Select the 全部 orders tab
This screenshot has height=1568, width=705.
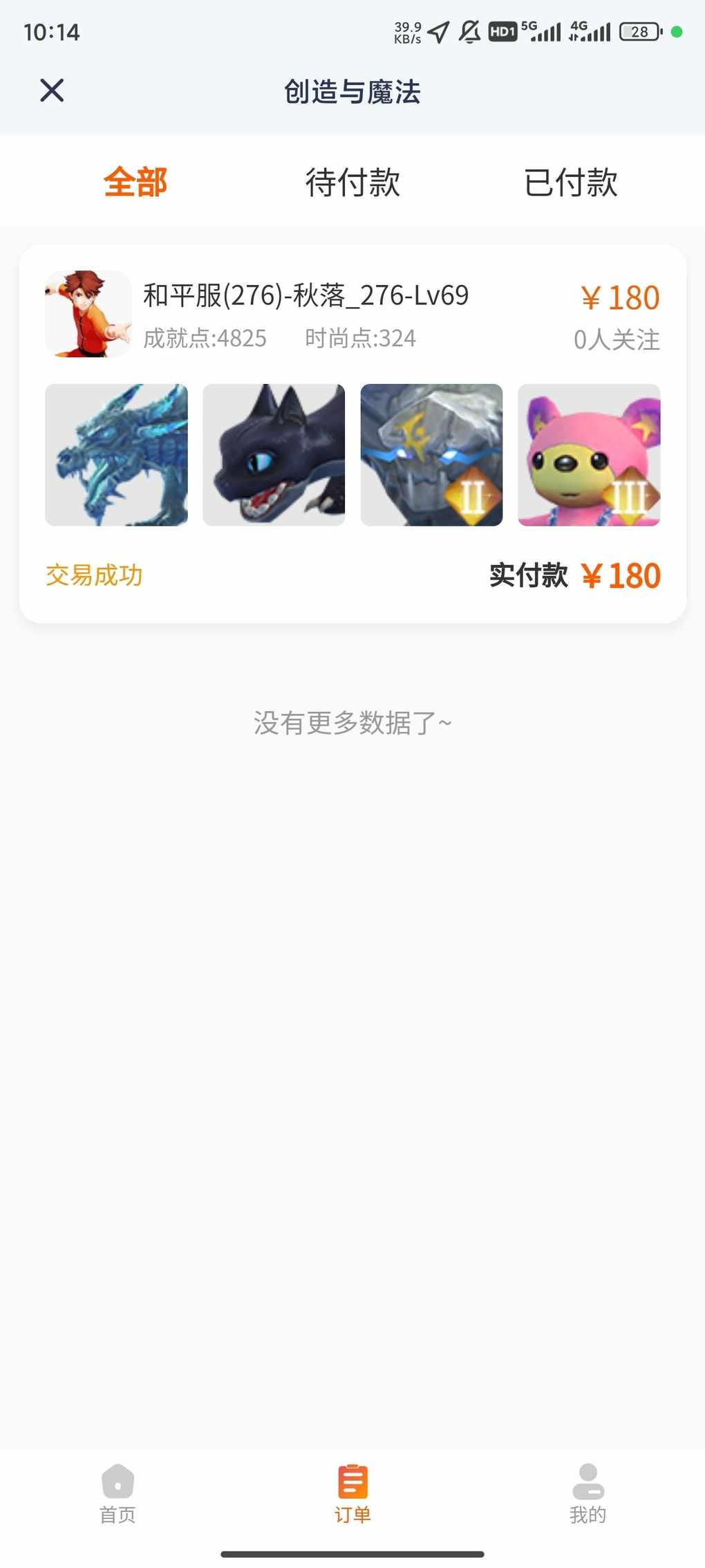tap(135, 183)
